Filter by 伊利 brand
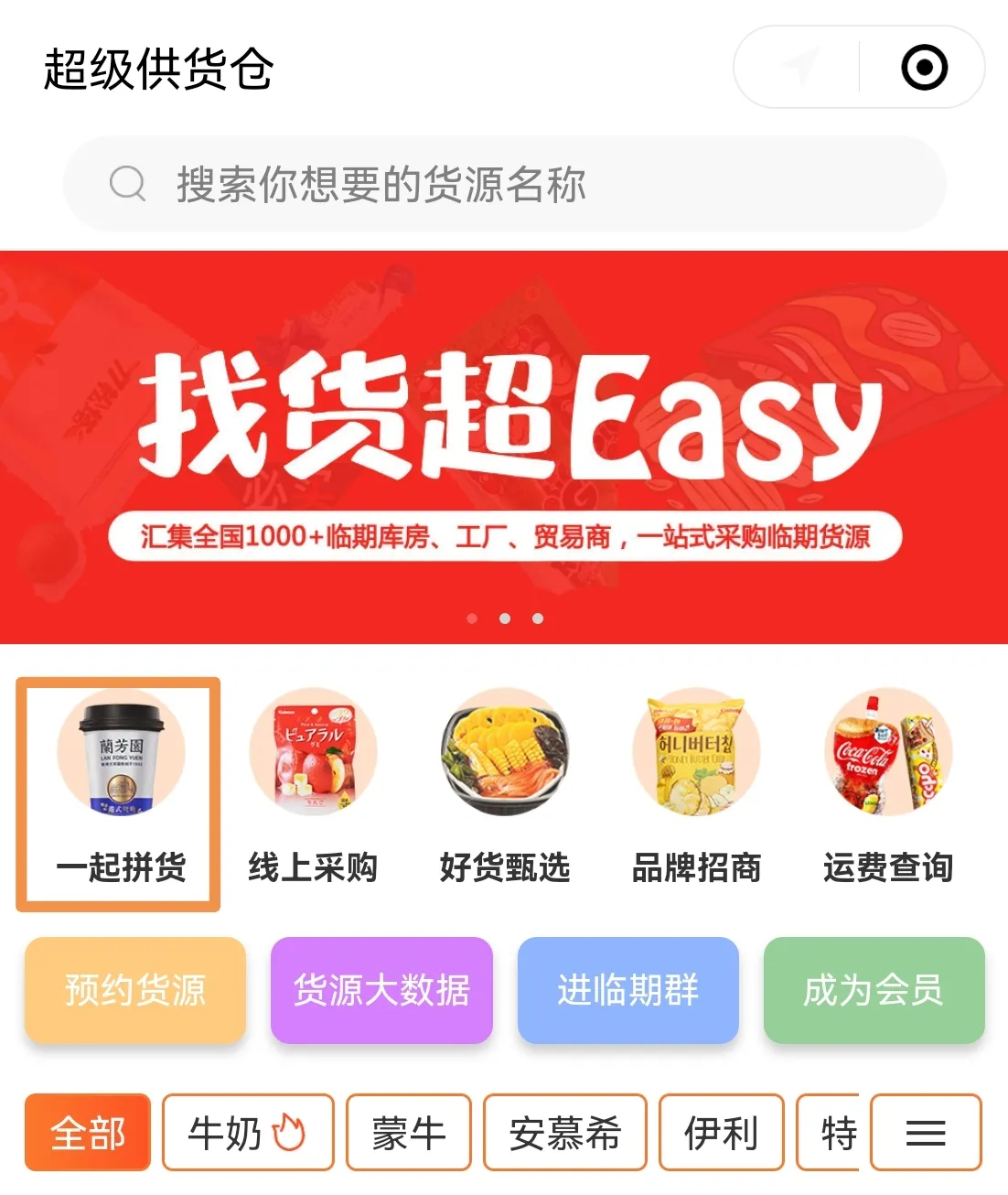Viewport: 1008px width, 1195px height. [x=721, y=1133]
